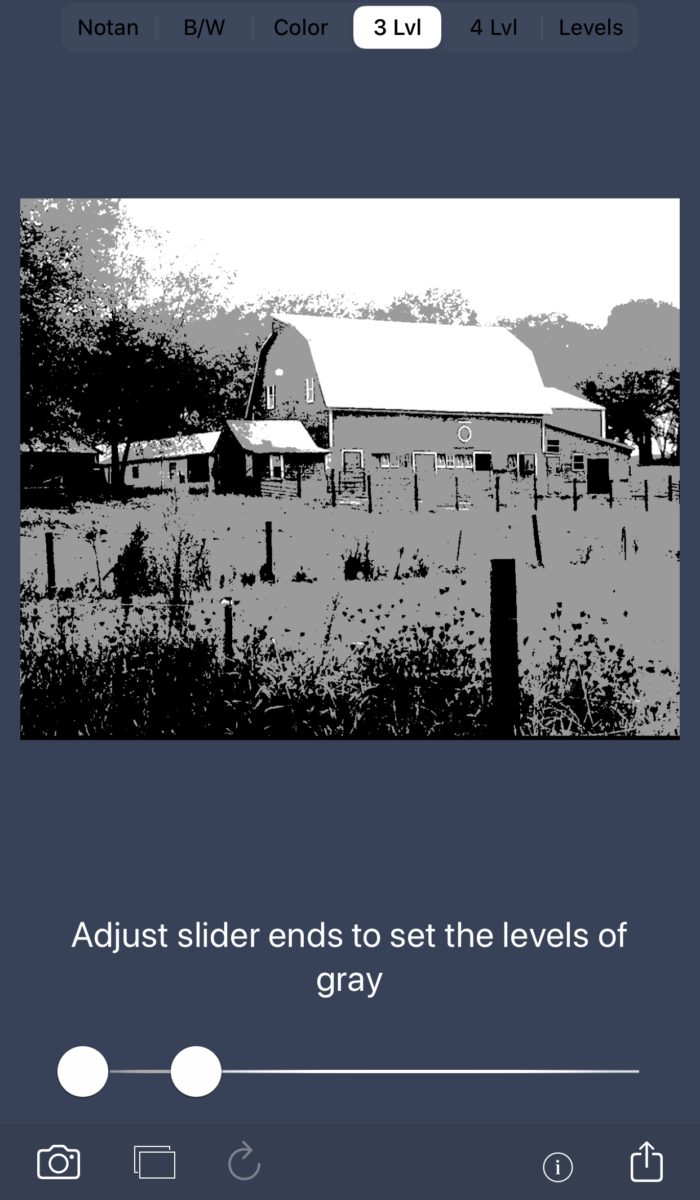The height and width of the screenshot is (1200, 700).
Task: Tap the rotate/reset arrow icon
Action: [x=244, y=1162]
